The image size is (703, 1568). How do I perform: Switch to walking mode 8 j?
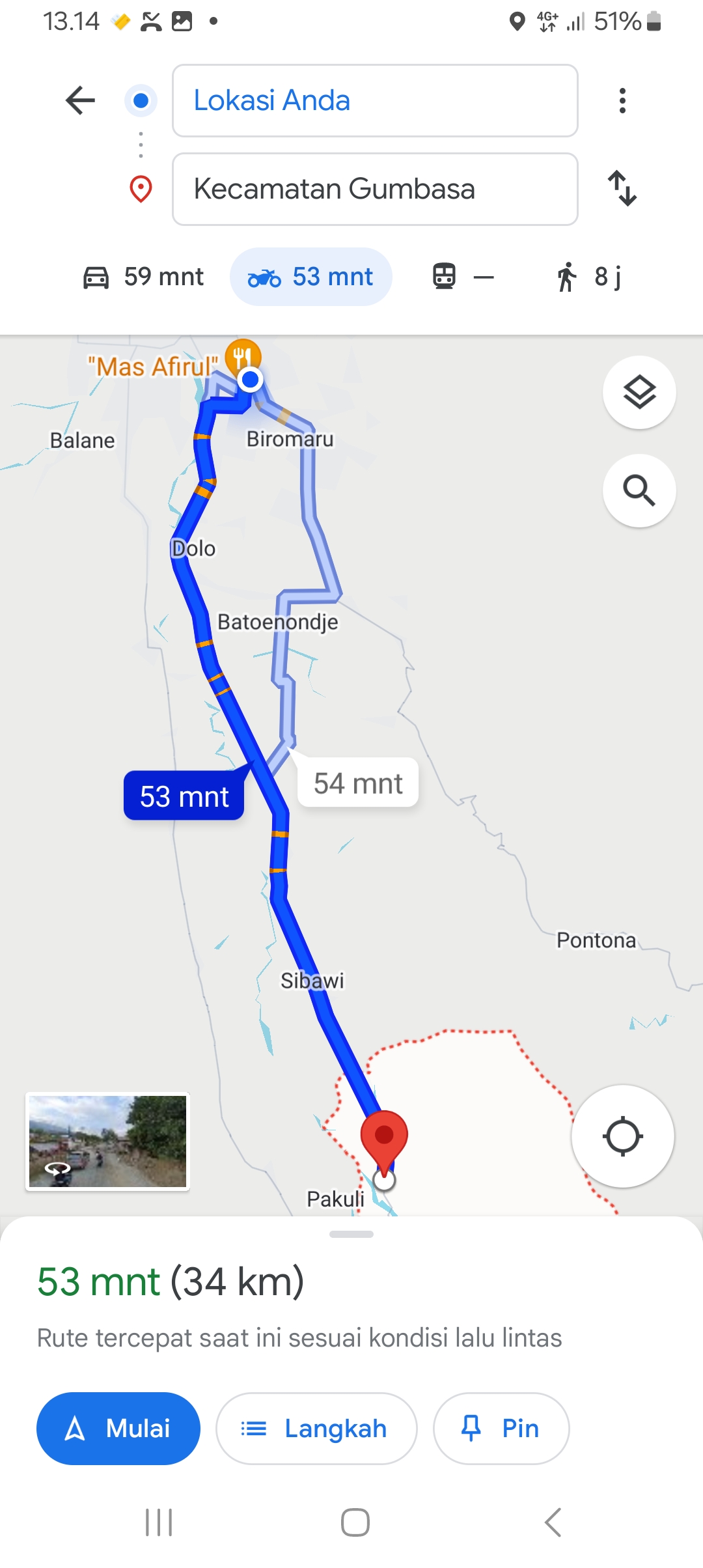click(589, 277)
